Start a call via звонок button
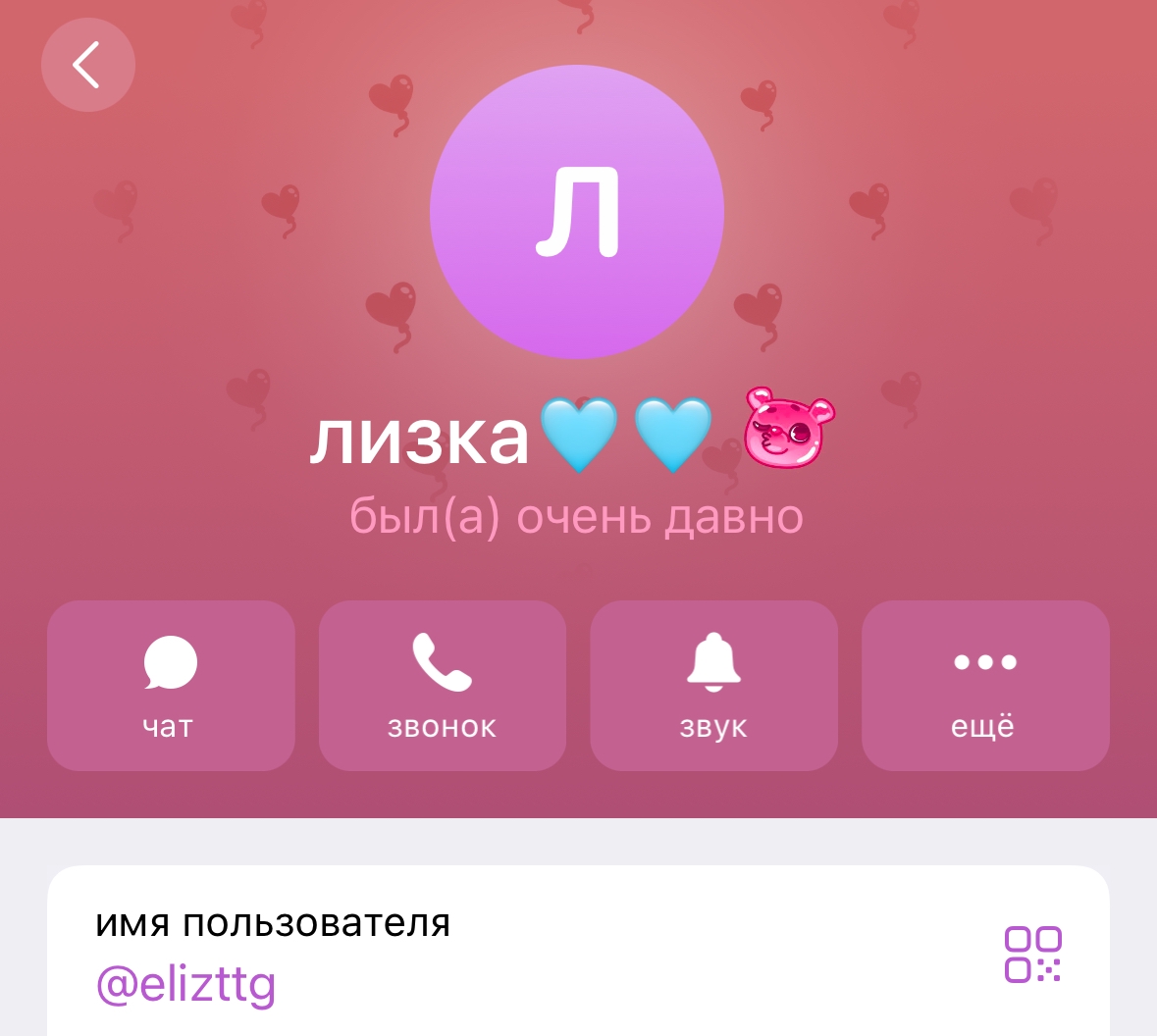Image resolution: width=1157 pixels, height=1036 pixels. (443, 686)
